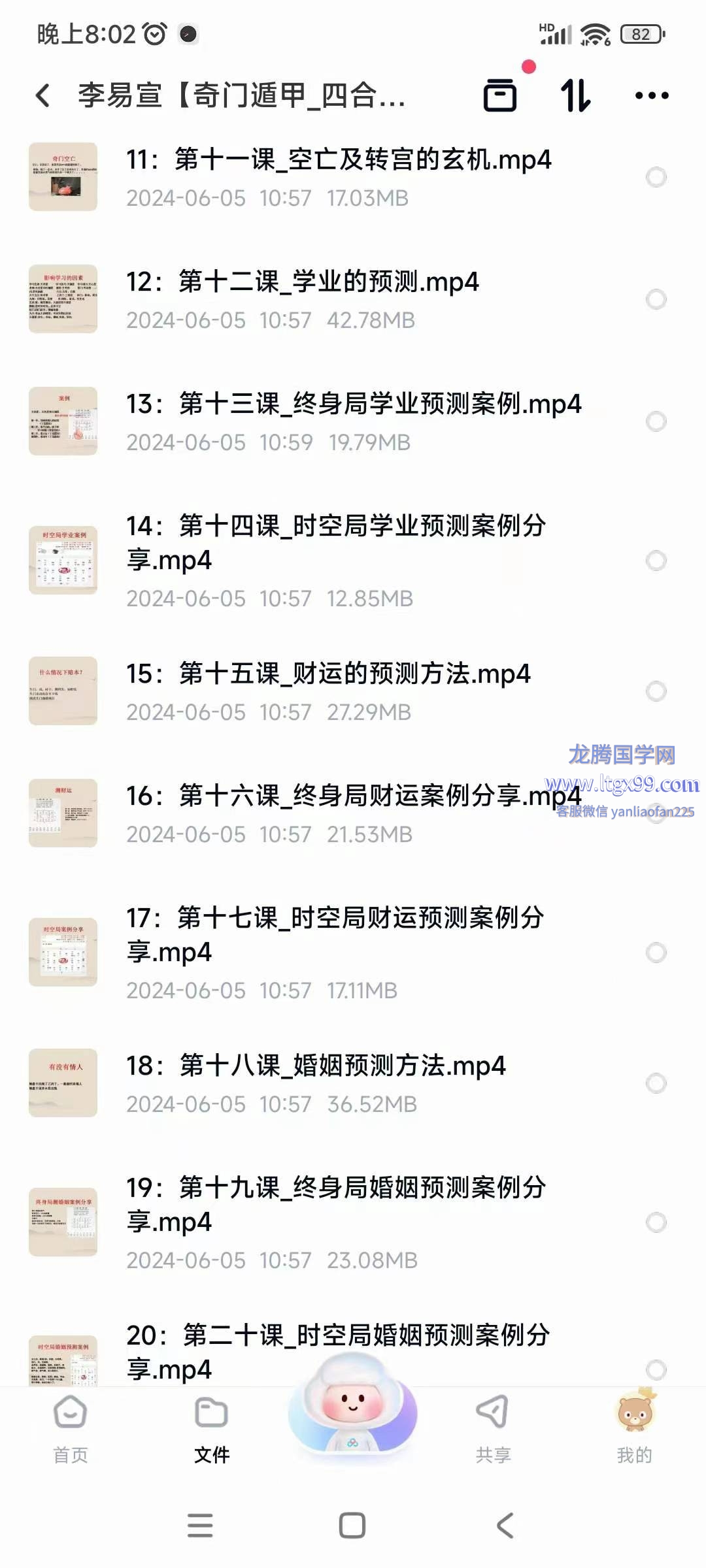This screenshot has height=1568, width=706.
Task: Open video 14 时空局学业预测案例分享
Action: [336, 542]
